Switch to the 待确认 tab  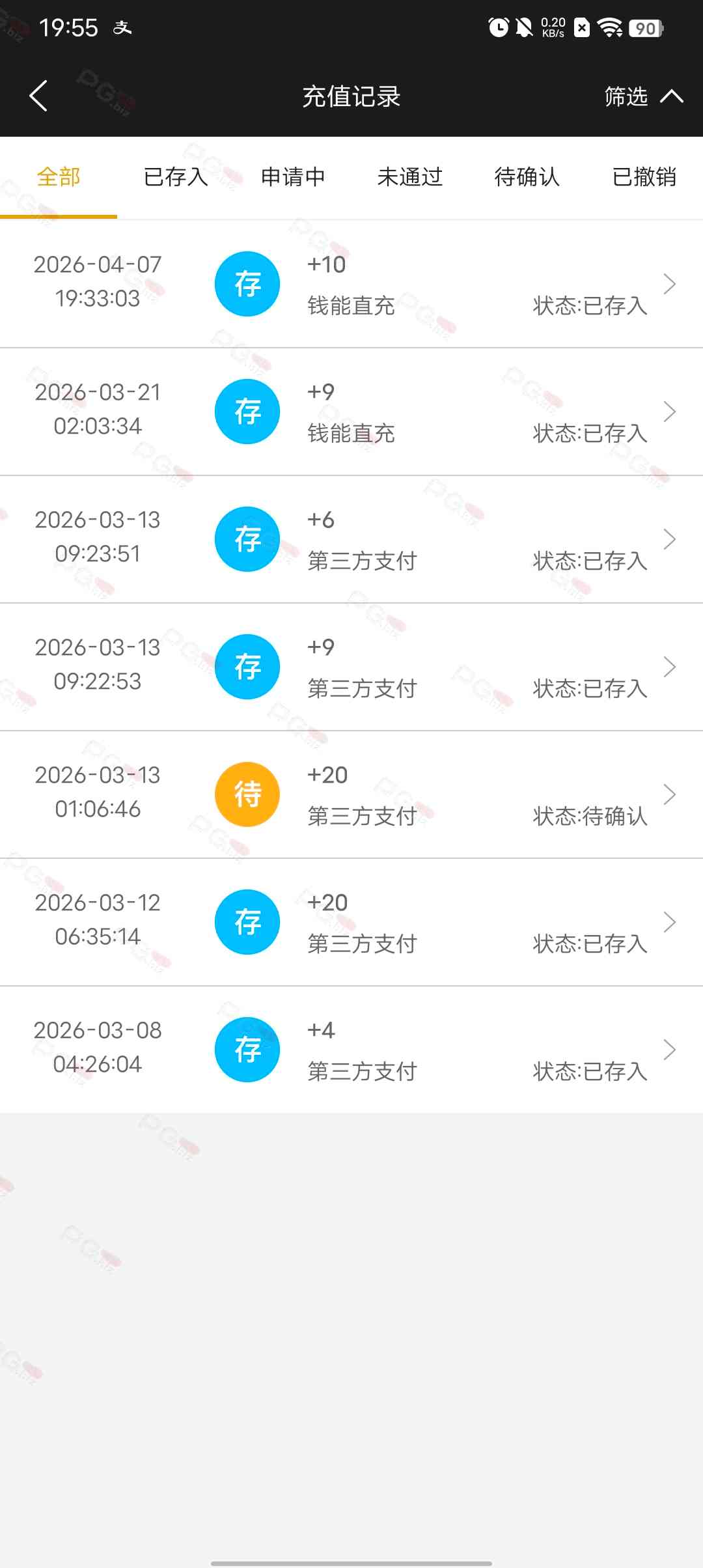(527, 176)
